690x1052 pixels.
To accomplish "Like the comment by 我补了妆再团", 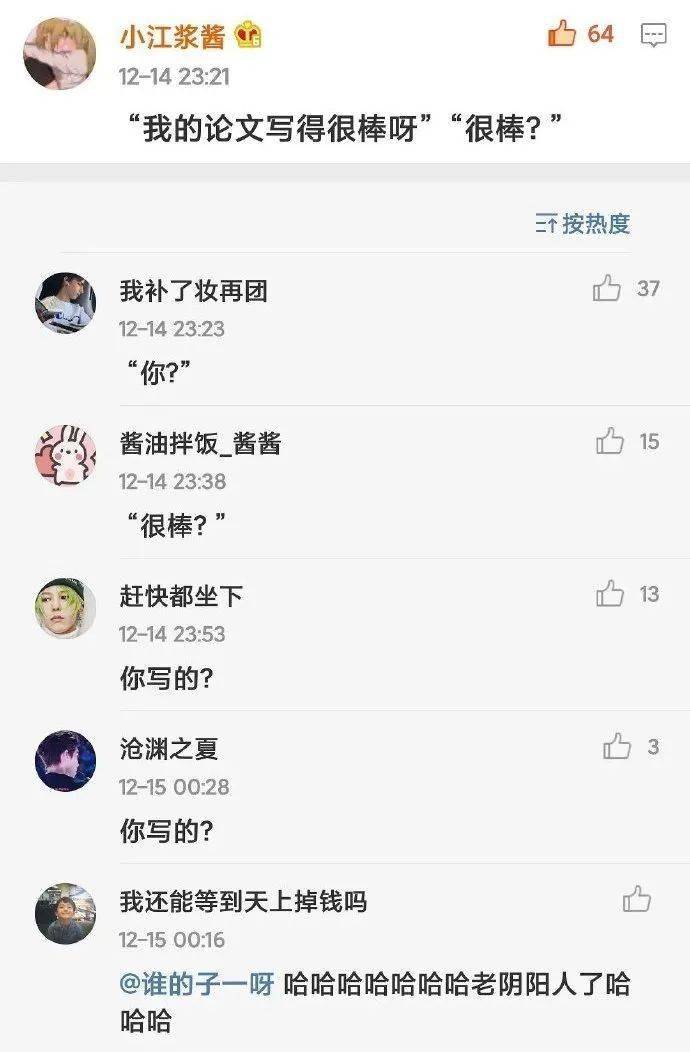I will pyautogui.click(x=607, y=289).
